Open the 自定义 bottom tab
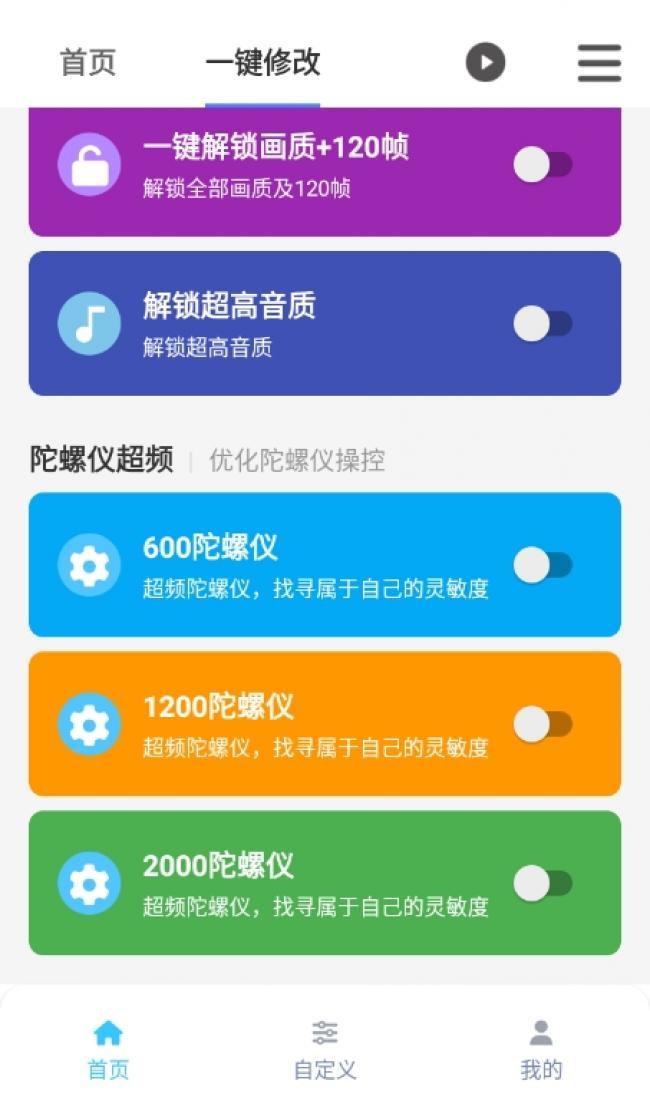This screenshot has width=650, height=1120. point(325,1050)
